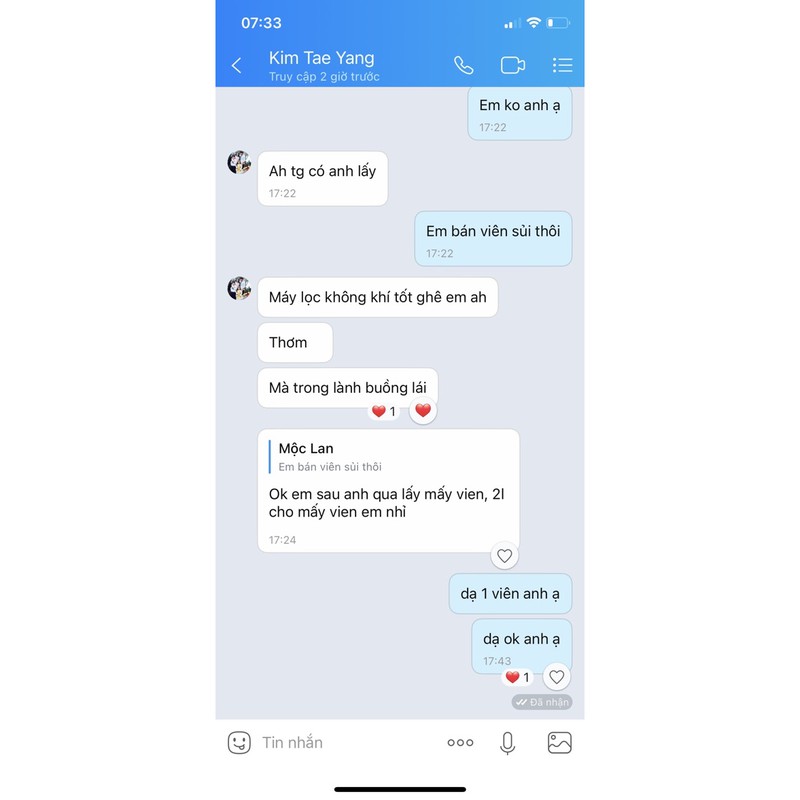Tap heart reaction on "Mà trong lành buồng lái"

click(x=423, y=411)
